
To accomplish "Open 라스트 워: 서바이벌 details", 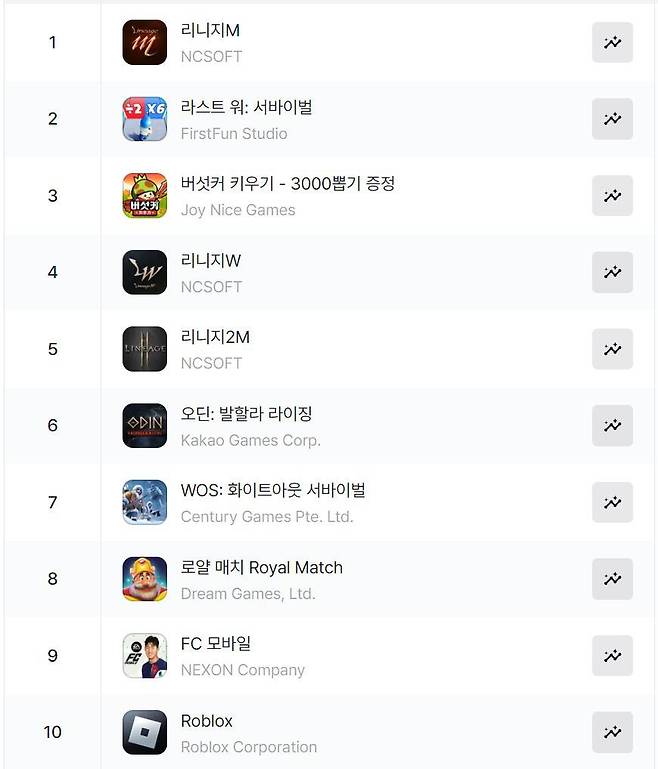I will 246,108.
